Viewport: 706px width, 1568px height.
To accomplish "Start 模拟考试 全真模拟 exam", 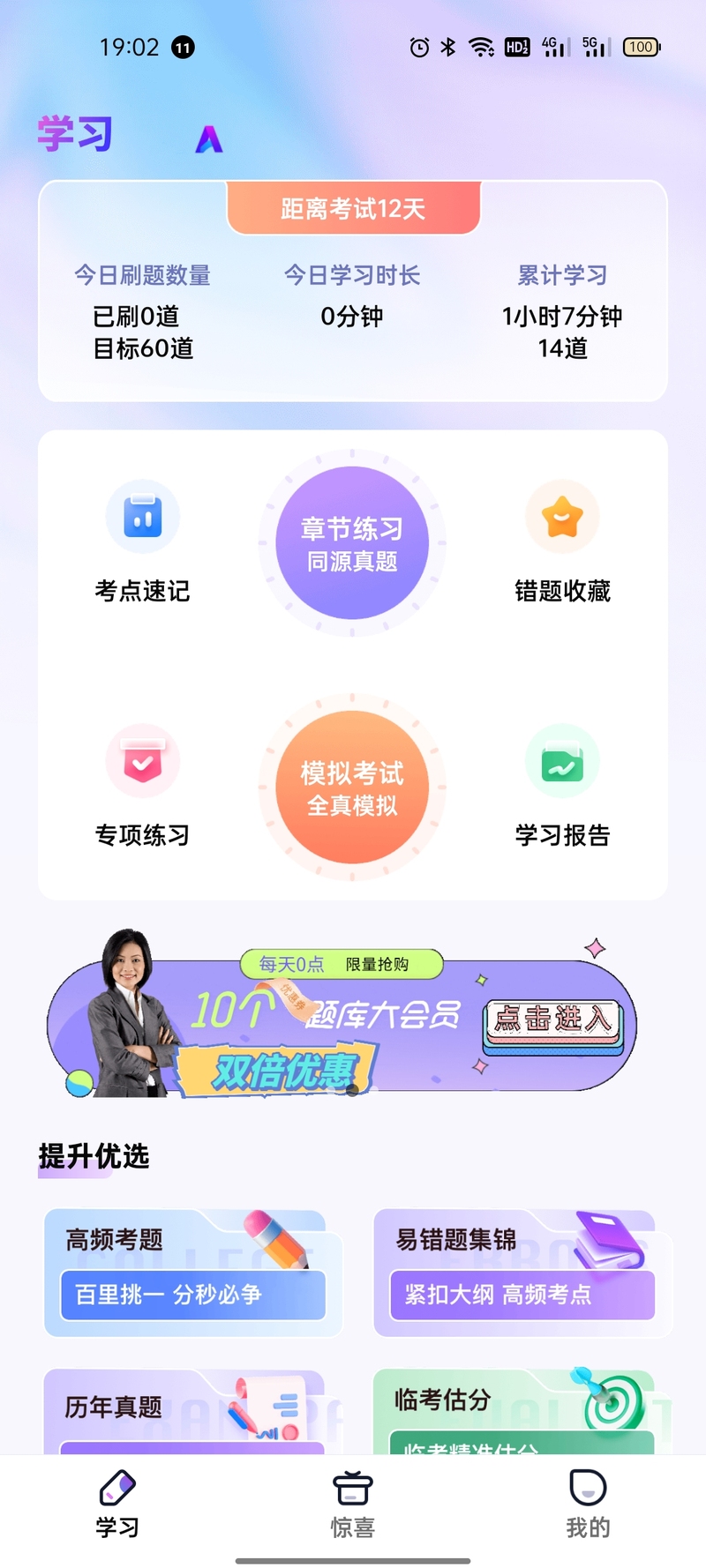I will (x=352, y=788).
